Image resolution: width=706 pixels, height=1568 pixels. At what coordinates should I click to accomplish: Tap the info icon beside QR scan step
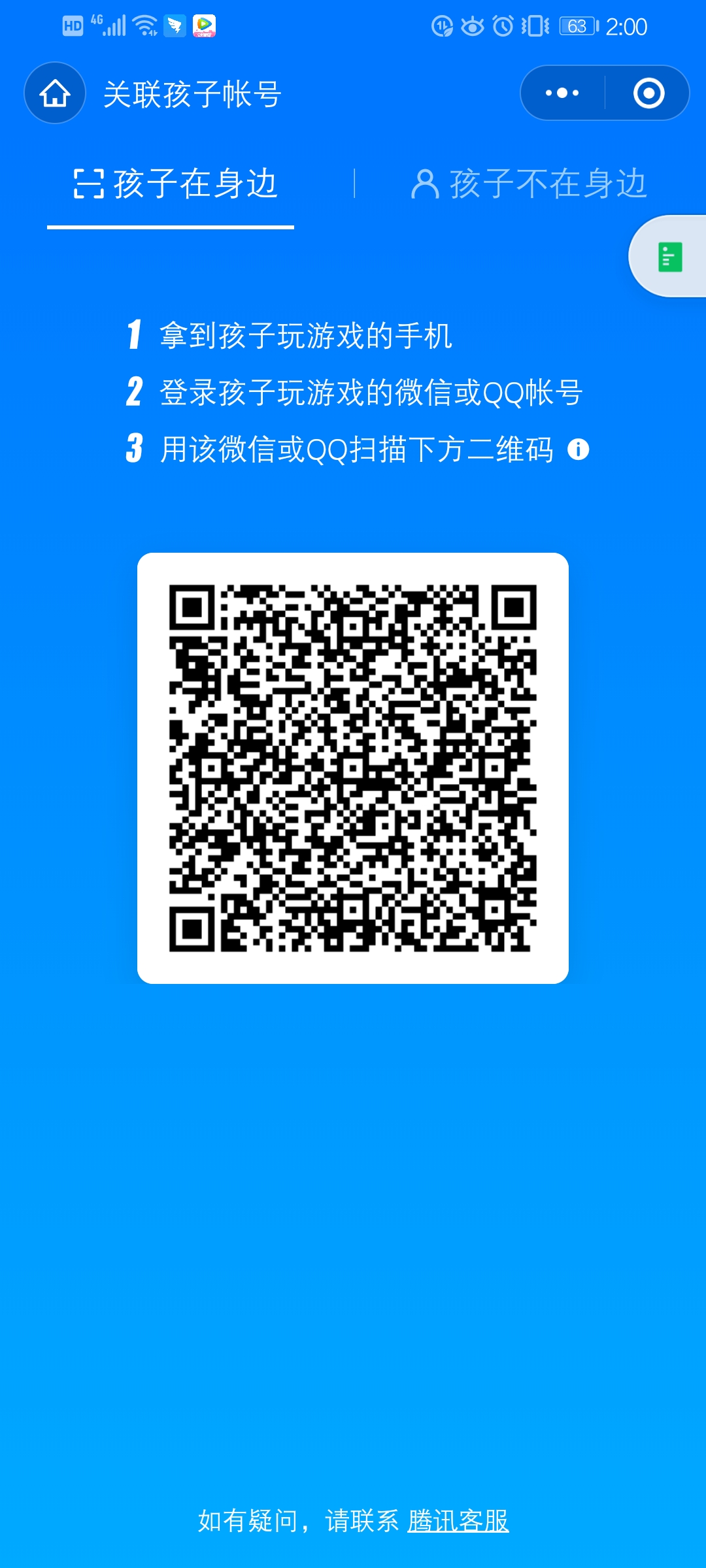coord(579,449)
